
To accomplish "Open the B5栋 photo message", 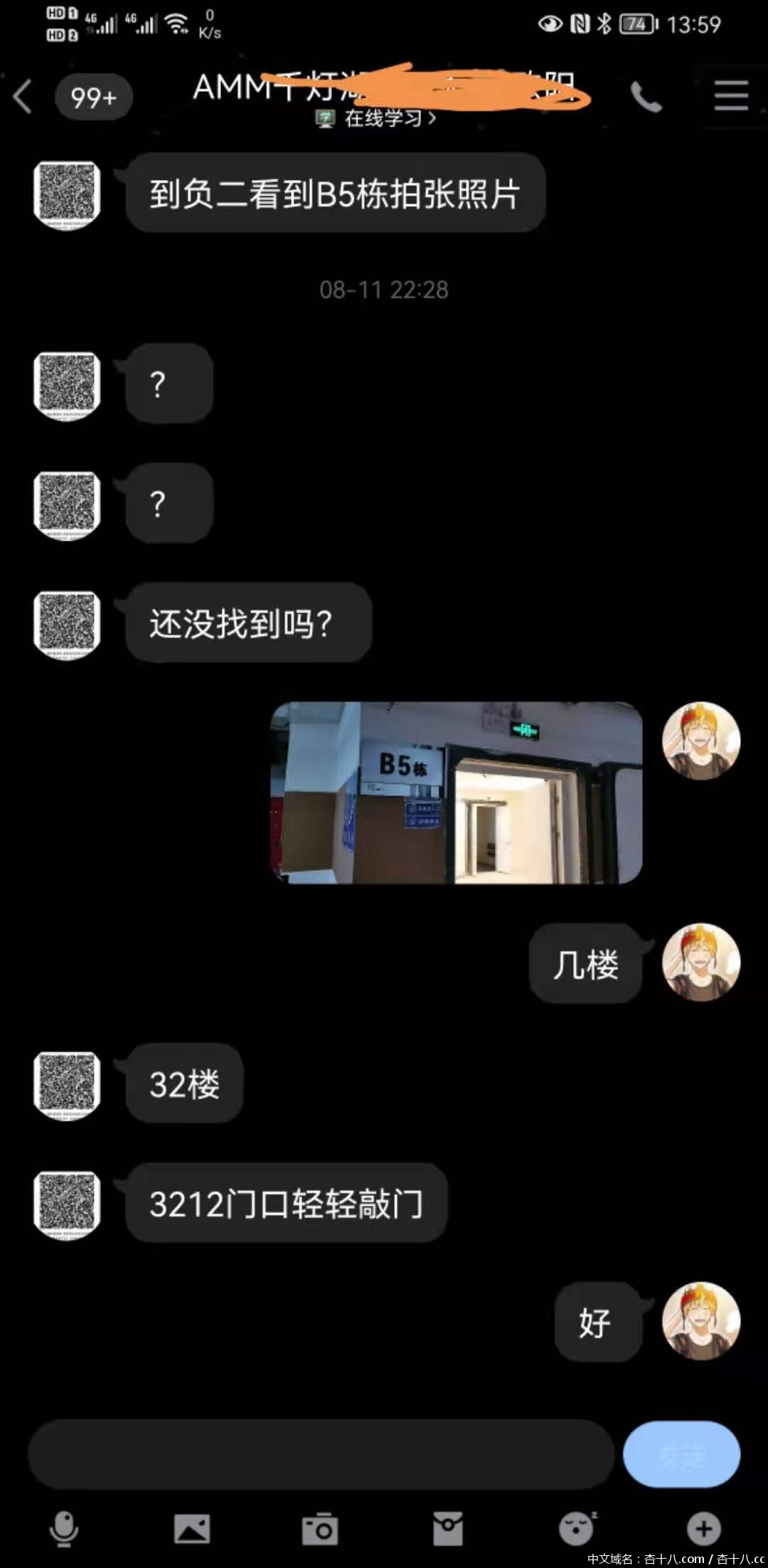I will [457, 793].
